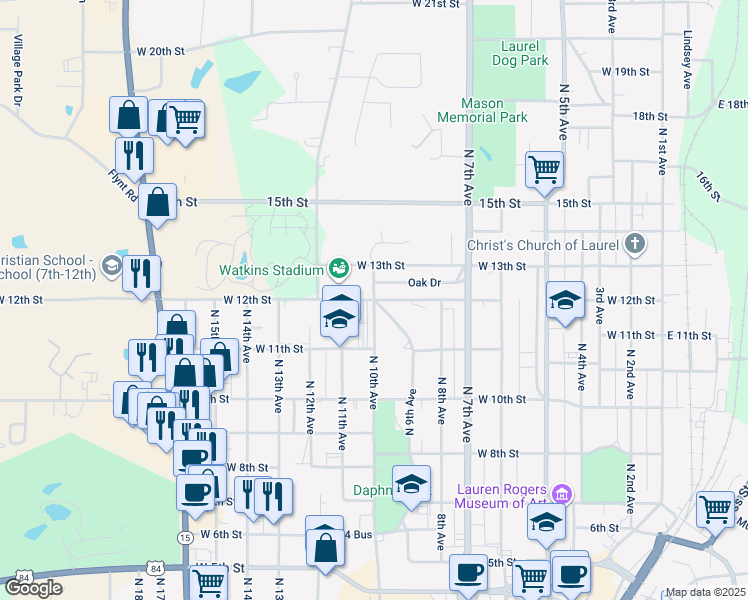The width and height of the screenshot is (748, 600).
Task: Open the school marker on W 12th St near 3rd Ave
Action: (x=565, y=299)
